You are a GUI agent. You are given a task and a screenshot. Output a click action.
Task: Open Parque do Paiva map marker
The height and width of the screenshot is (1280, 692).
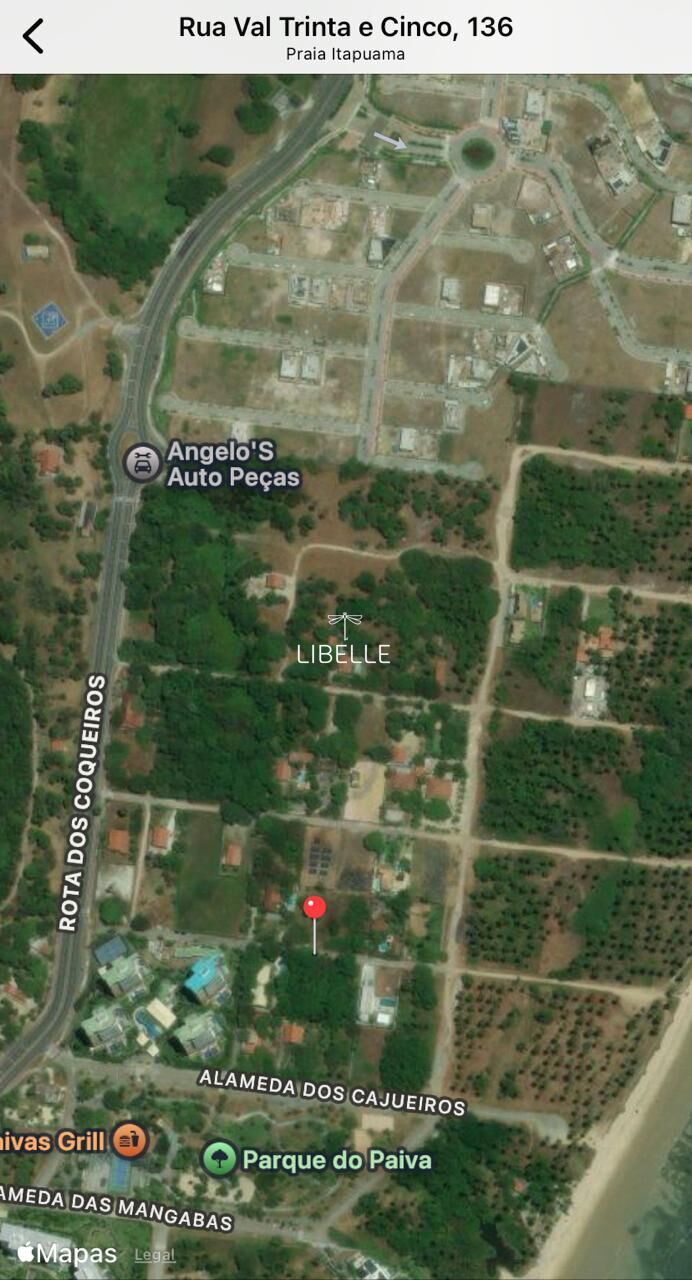[x=220, y=1159]
